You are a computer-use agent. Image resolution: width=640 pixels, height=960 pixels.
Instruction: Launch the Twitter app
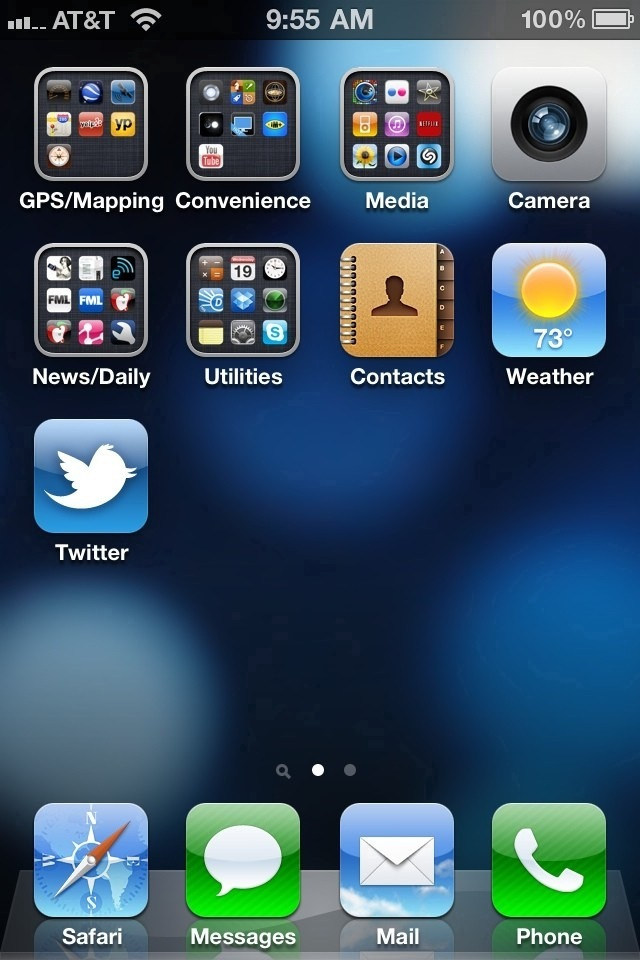pyautogui.click(x=91, y=476)
